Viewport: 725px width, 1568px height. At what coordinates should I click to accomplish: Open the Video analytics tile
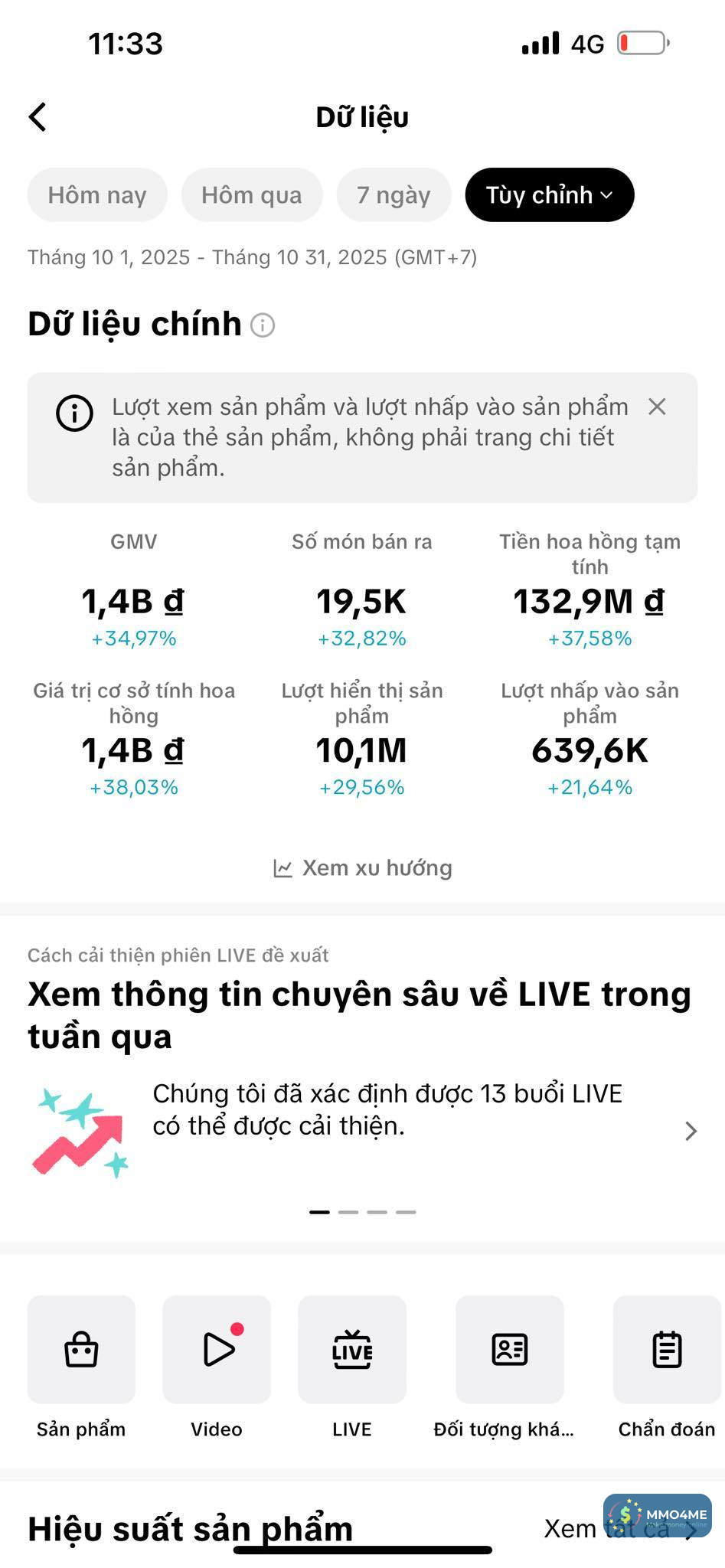pyautogui.click(x=217, y=1349)
